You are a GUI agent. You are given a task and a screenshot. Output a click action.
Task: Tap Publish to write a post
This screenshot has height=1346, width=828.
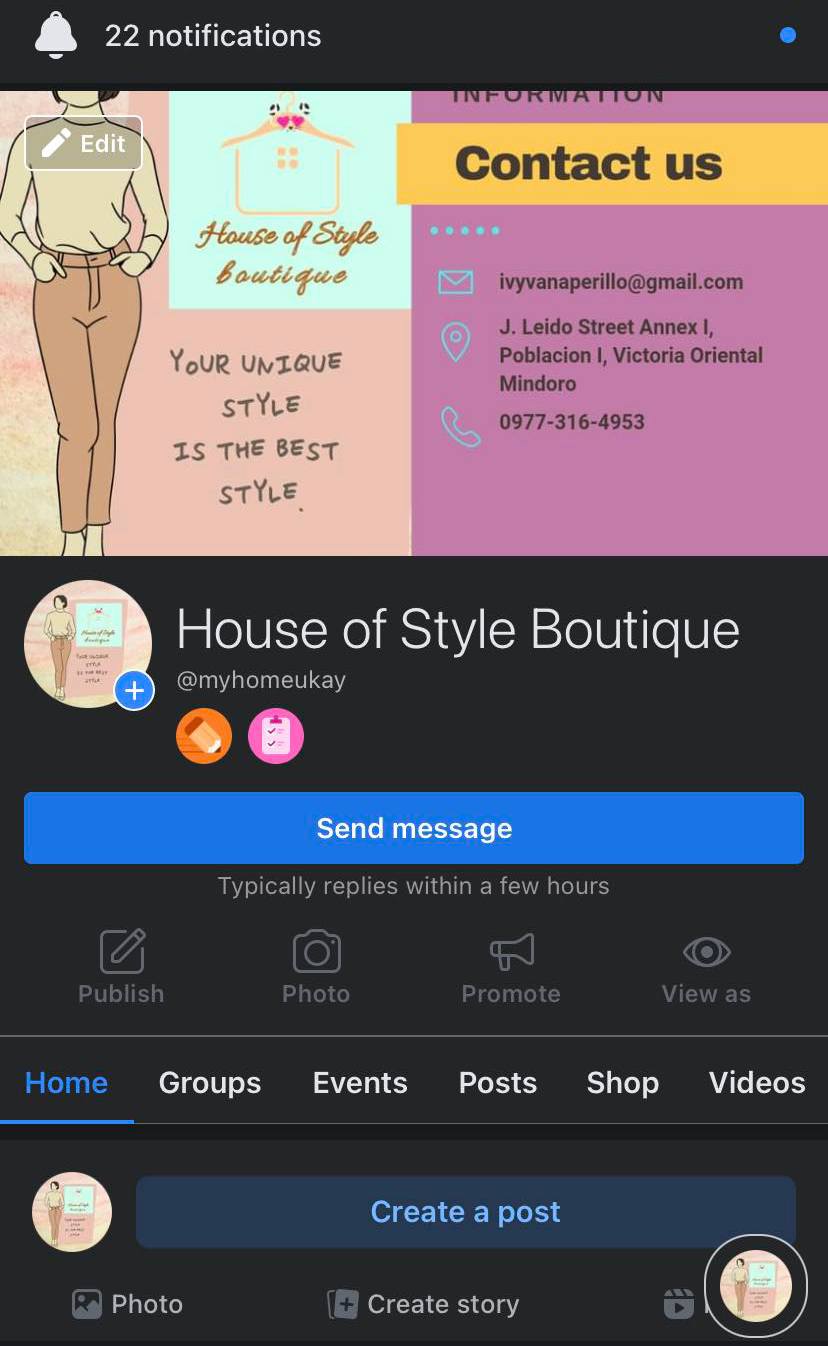[121, 966]
